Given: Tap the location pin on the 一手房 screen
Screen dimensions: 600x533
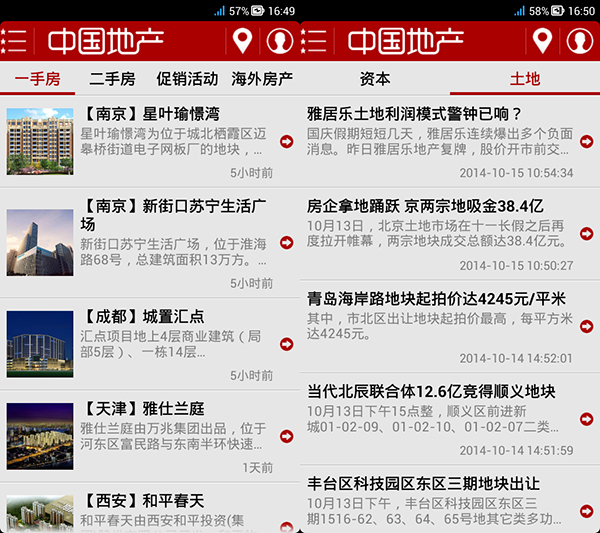Looking at the screenshot, I should pos(241,41).
